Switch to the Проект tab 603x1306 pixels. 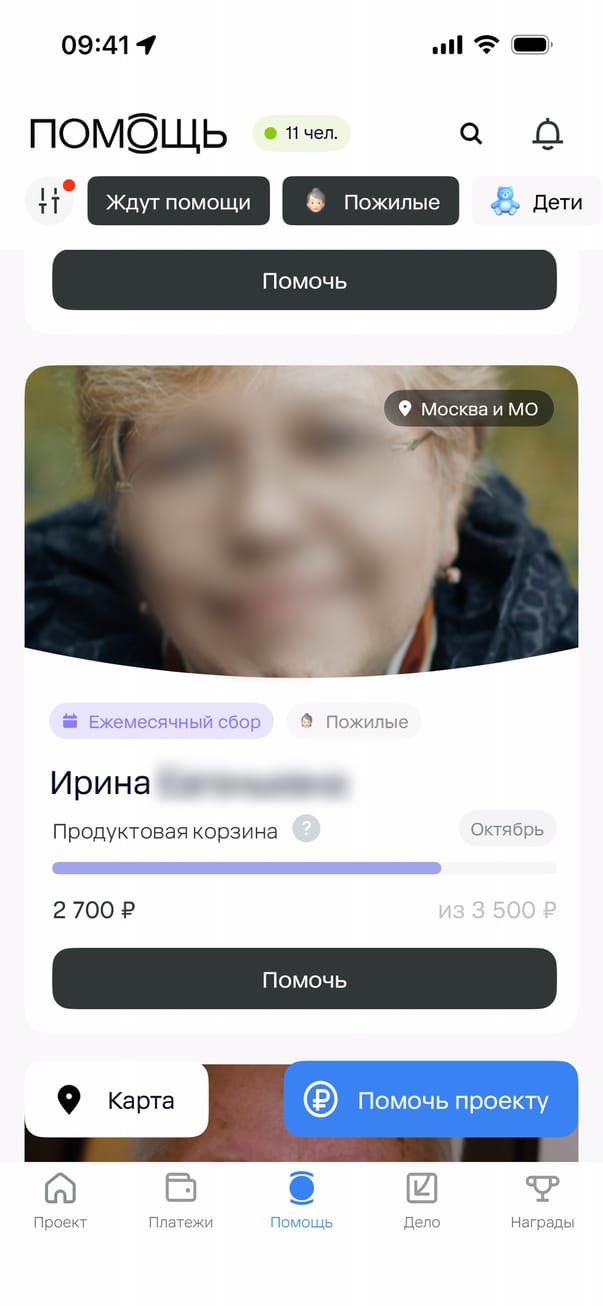pyautogui.click(x=60, y=1202)
